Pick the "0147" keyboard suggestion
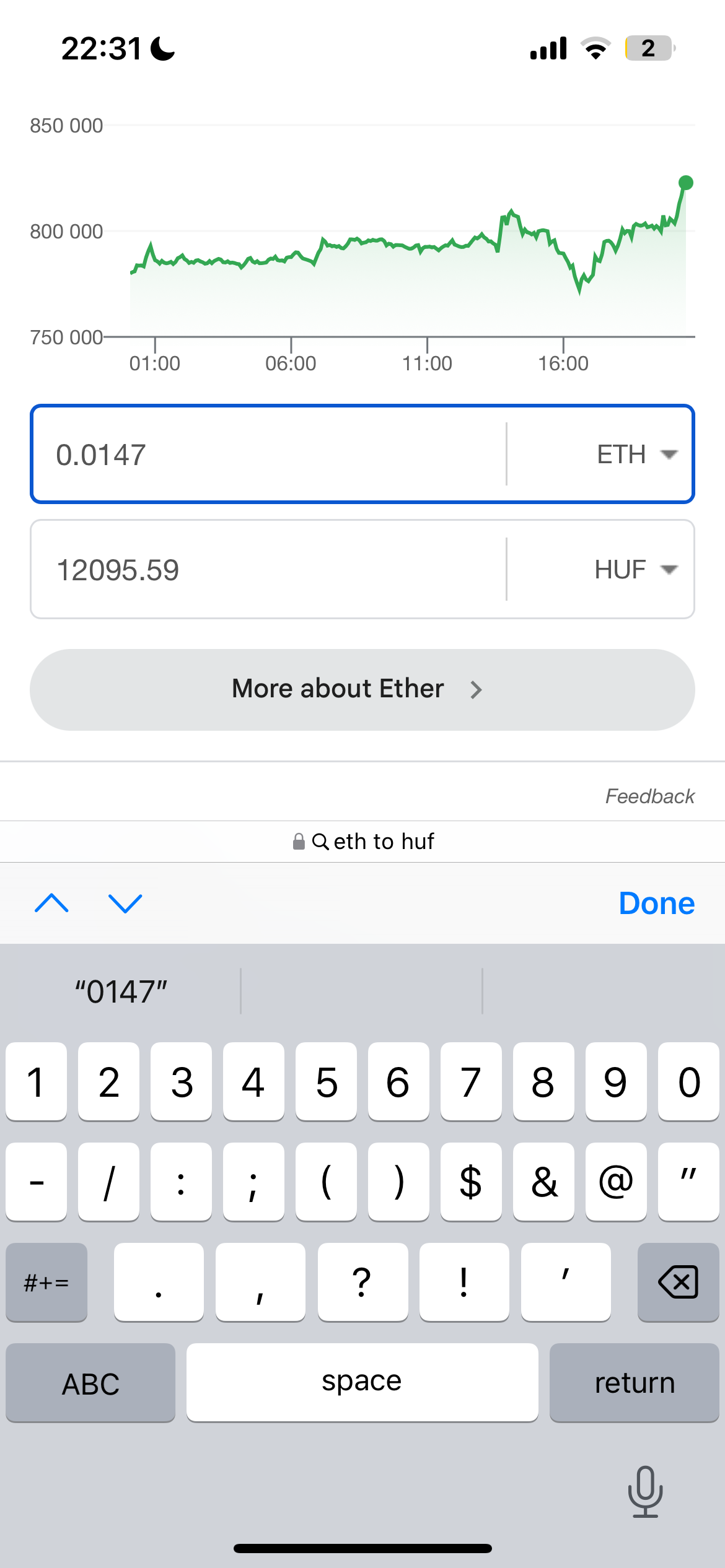The height and width of the screenshot is (1568, 725). coord(121,991)
